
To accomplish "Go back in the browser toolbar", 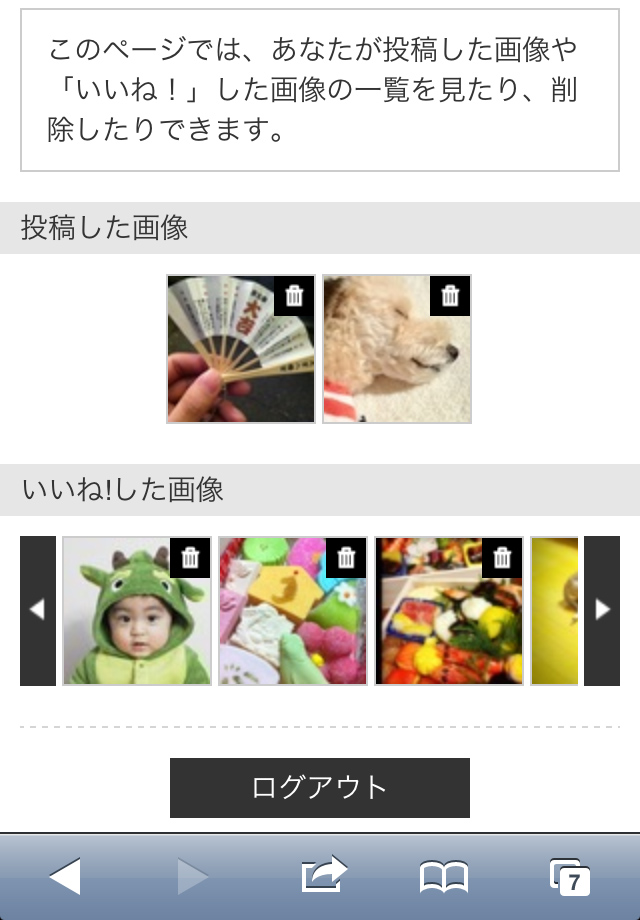I will point(65,877).
